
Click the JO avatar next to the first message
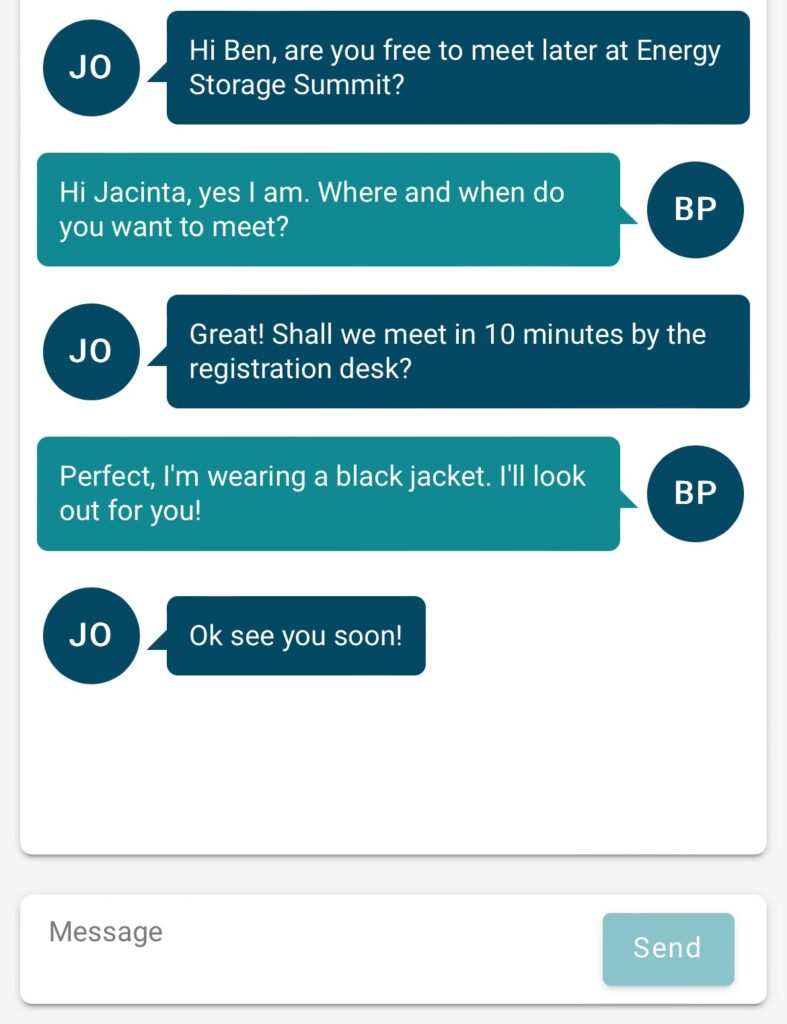tap(90, 68)
